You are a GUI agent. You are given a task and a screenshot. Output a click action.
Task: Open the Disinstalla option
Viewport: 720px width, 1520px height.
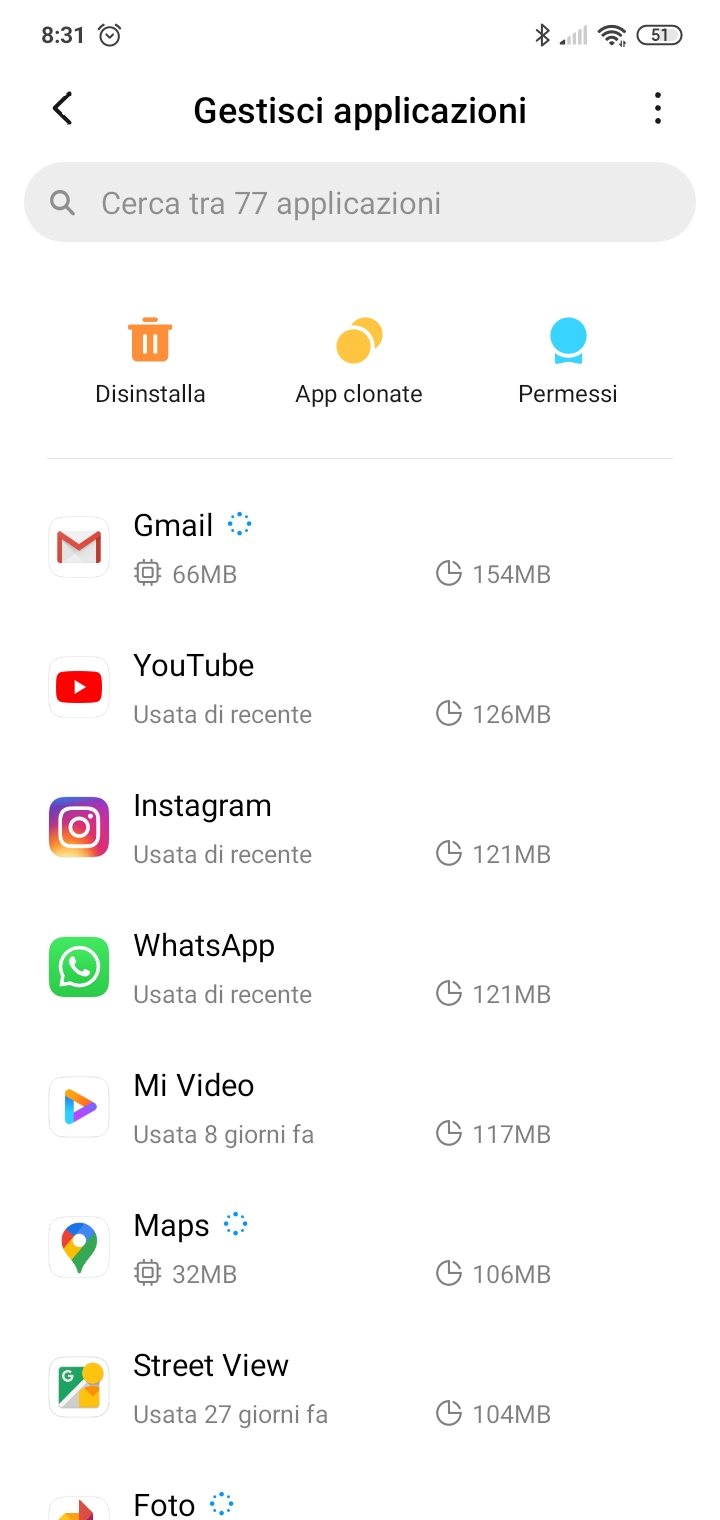150,361
